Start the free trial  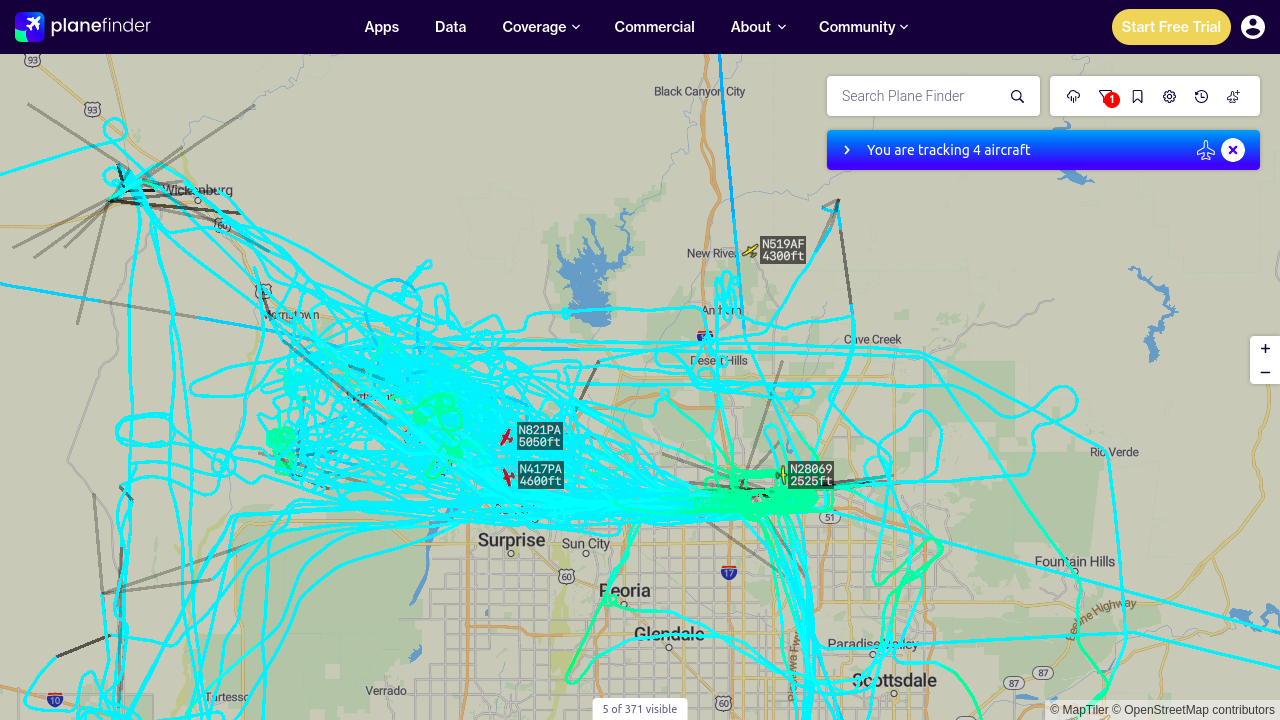tap(1171, 27)
